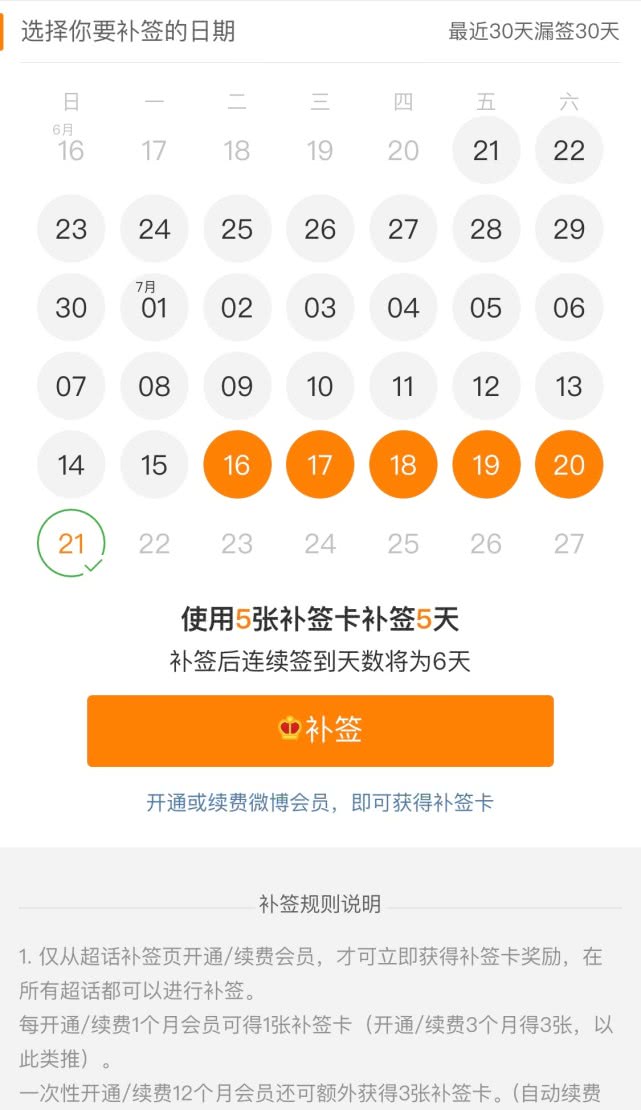Select July 15 for make-up sign-in
Screen dimensions: 641x1110
click(x=154, y=464)
